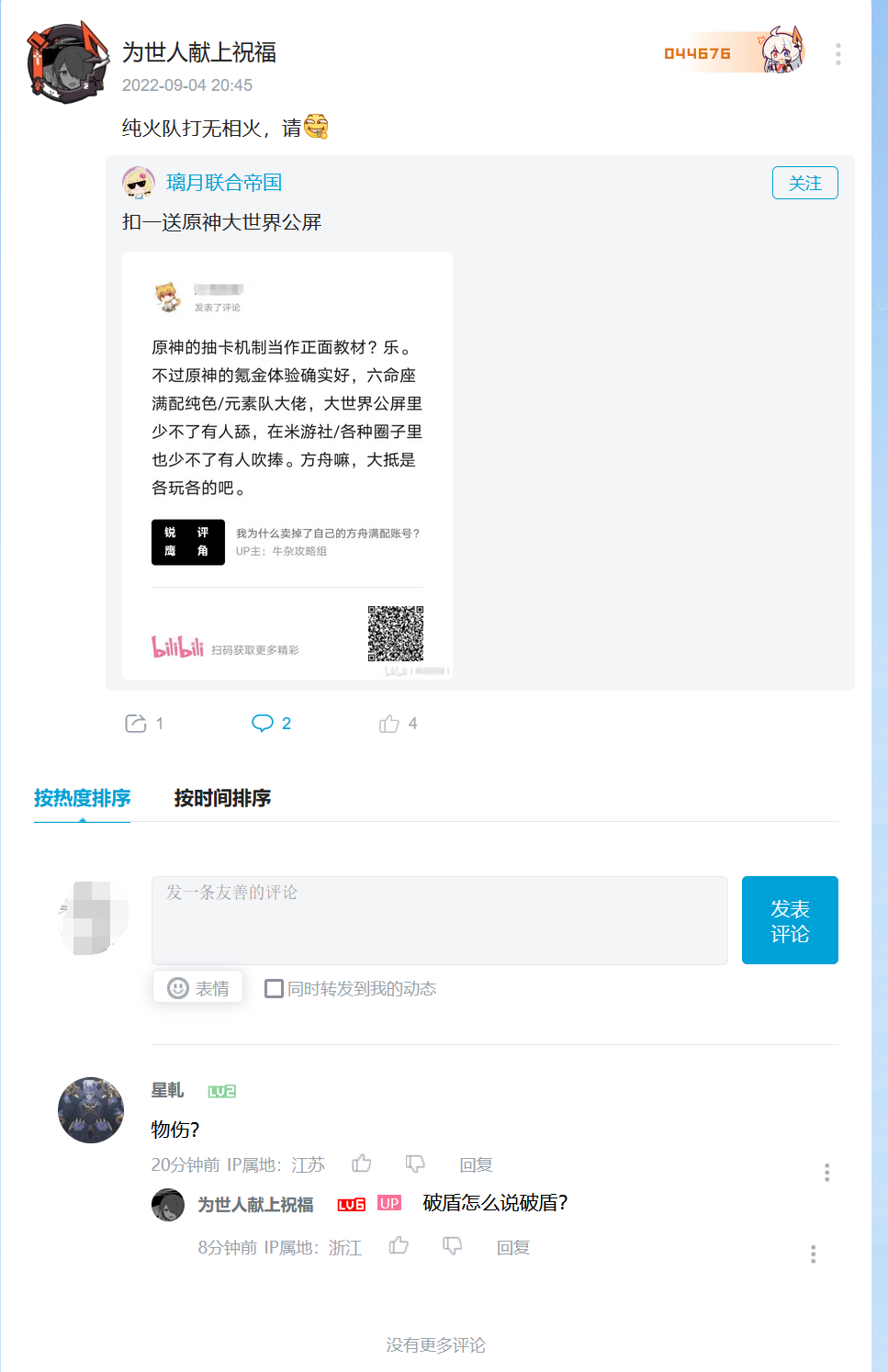Like the post with thumbs-up
The width and height of the screenshot is (888, 1372).
[x=389, y=724]
